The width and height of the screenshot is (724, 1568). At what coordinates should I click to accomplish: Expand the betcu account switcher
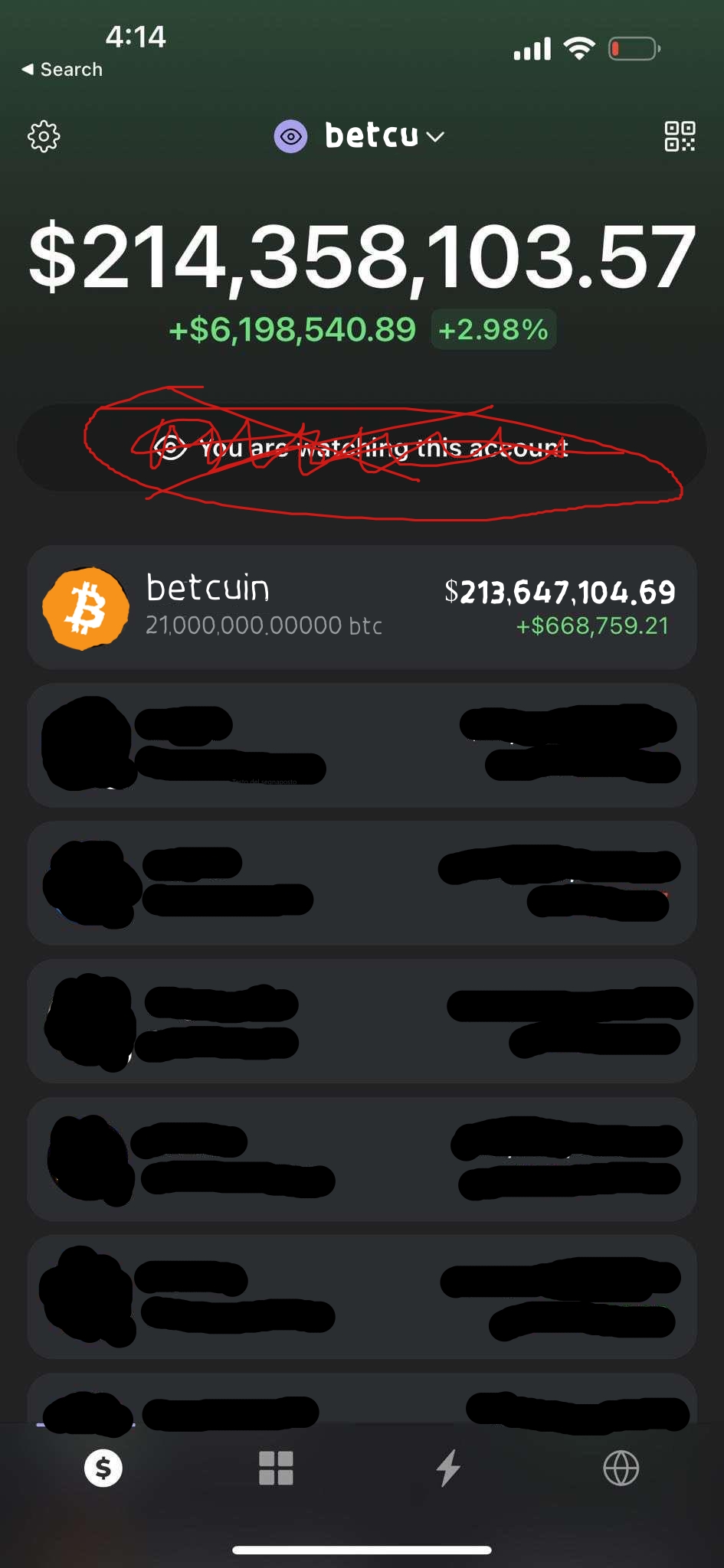[360, 136]
